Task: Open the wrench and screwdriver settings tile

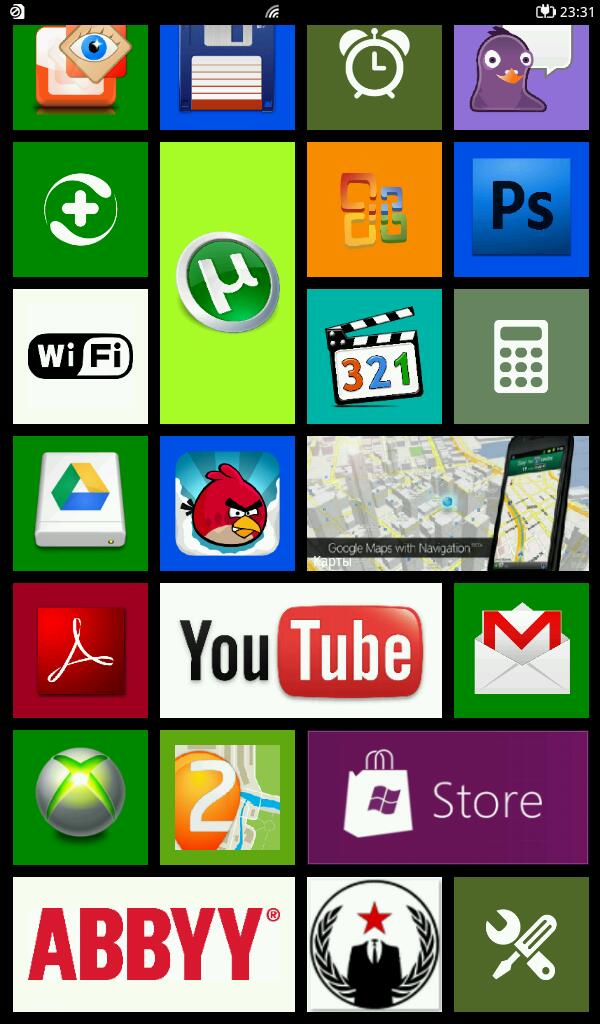Action: coord(521,944)
